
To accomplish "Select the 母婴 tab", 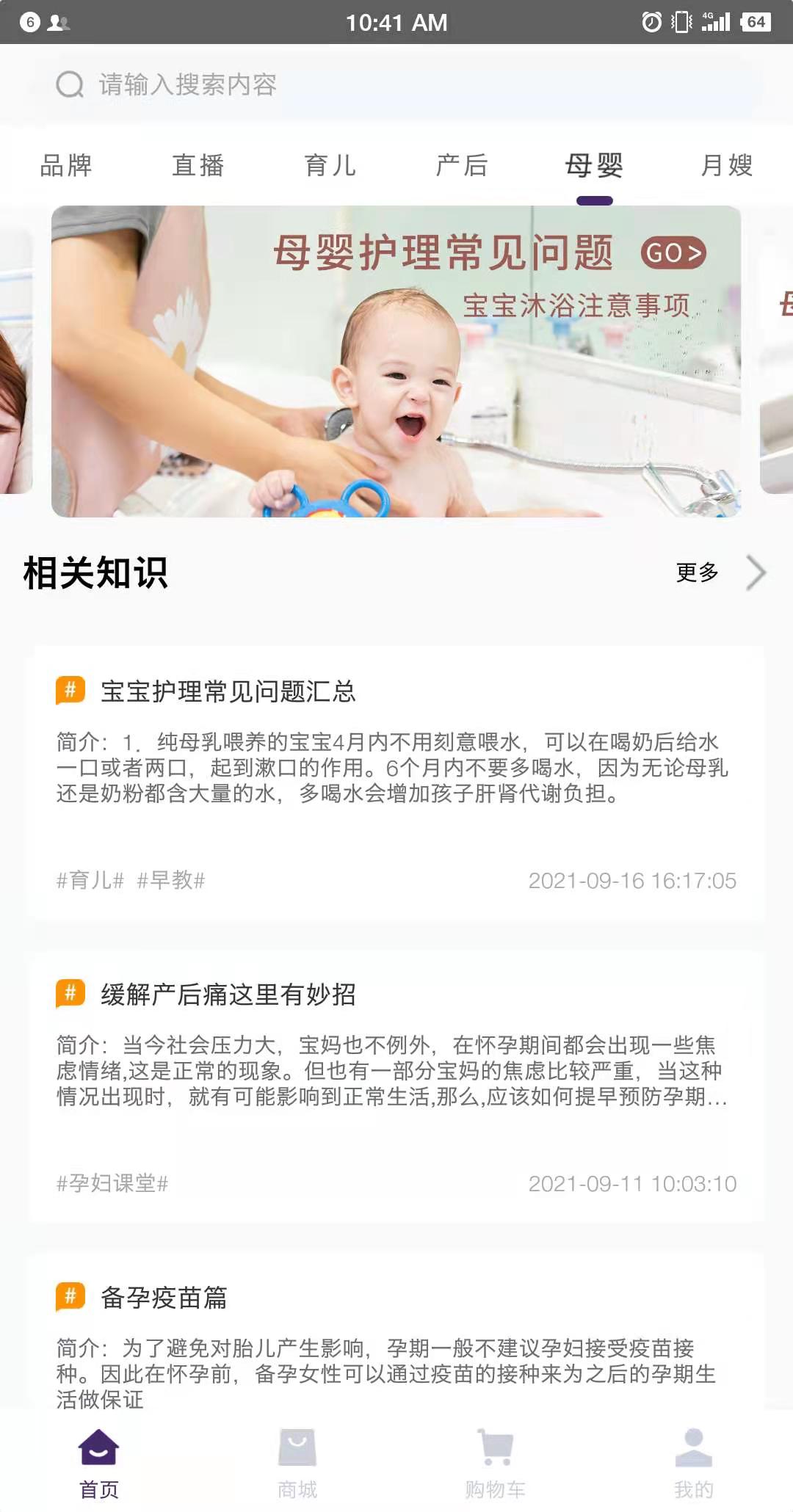I will coord(594,166).
